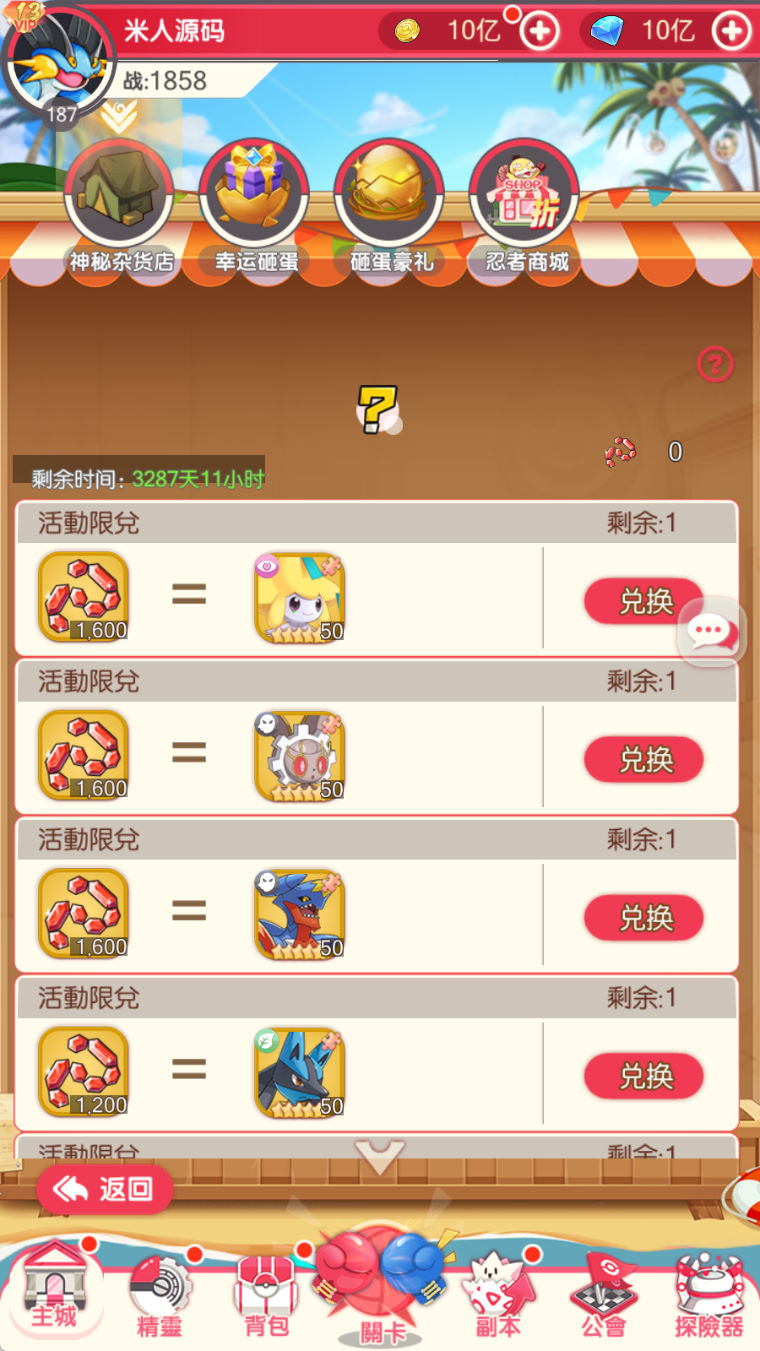Add more gold coins with plus button
This screenshot has height=1351, width=760.
(x=540, y=31)
